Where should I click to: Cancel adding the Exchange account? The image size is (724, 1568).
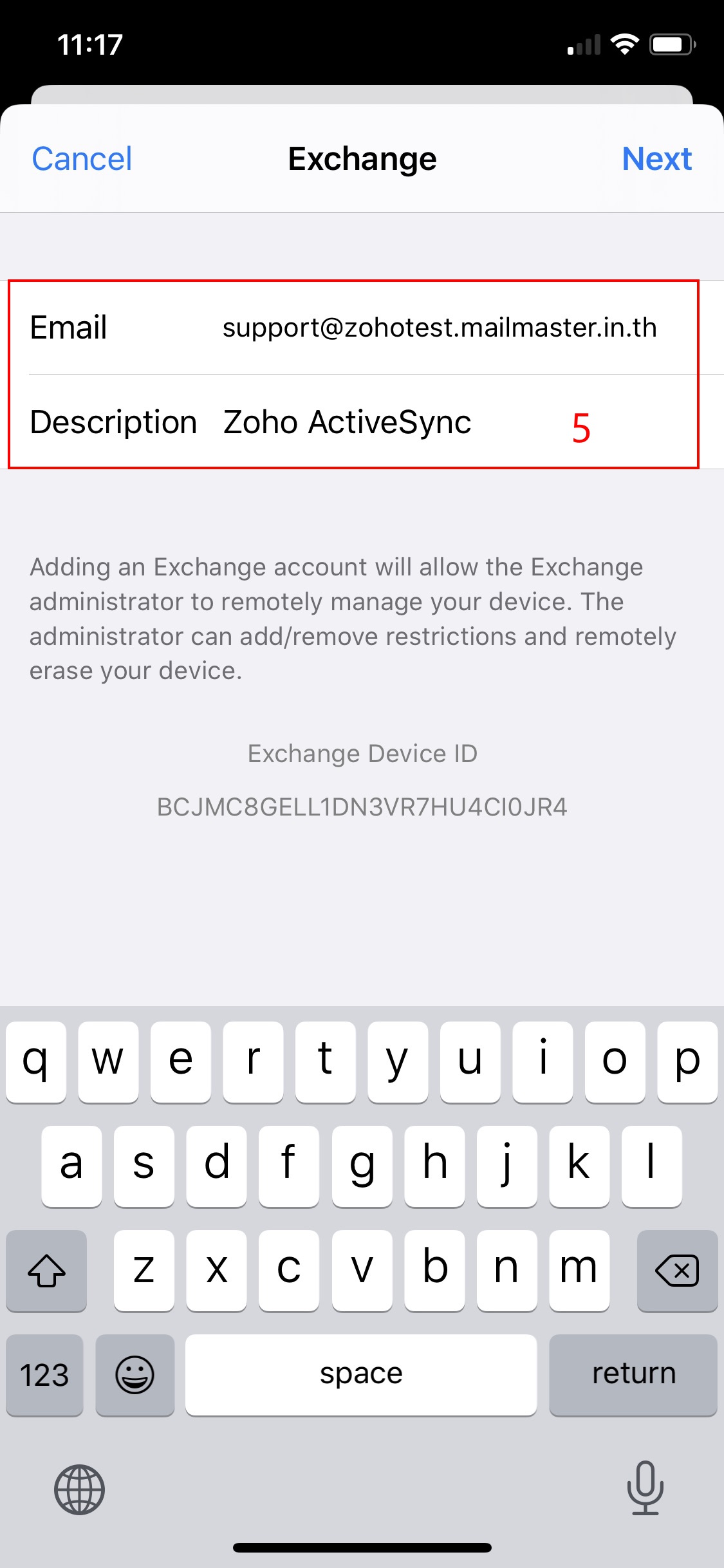point(82,159)
